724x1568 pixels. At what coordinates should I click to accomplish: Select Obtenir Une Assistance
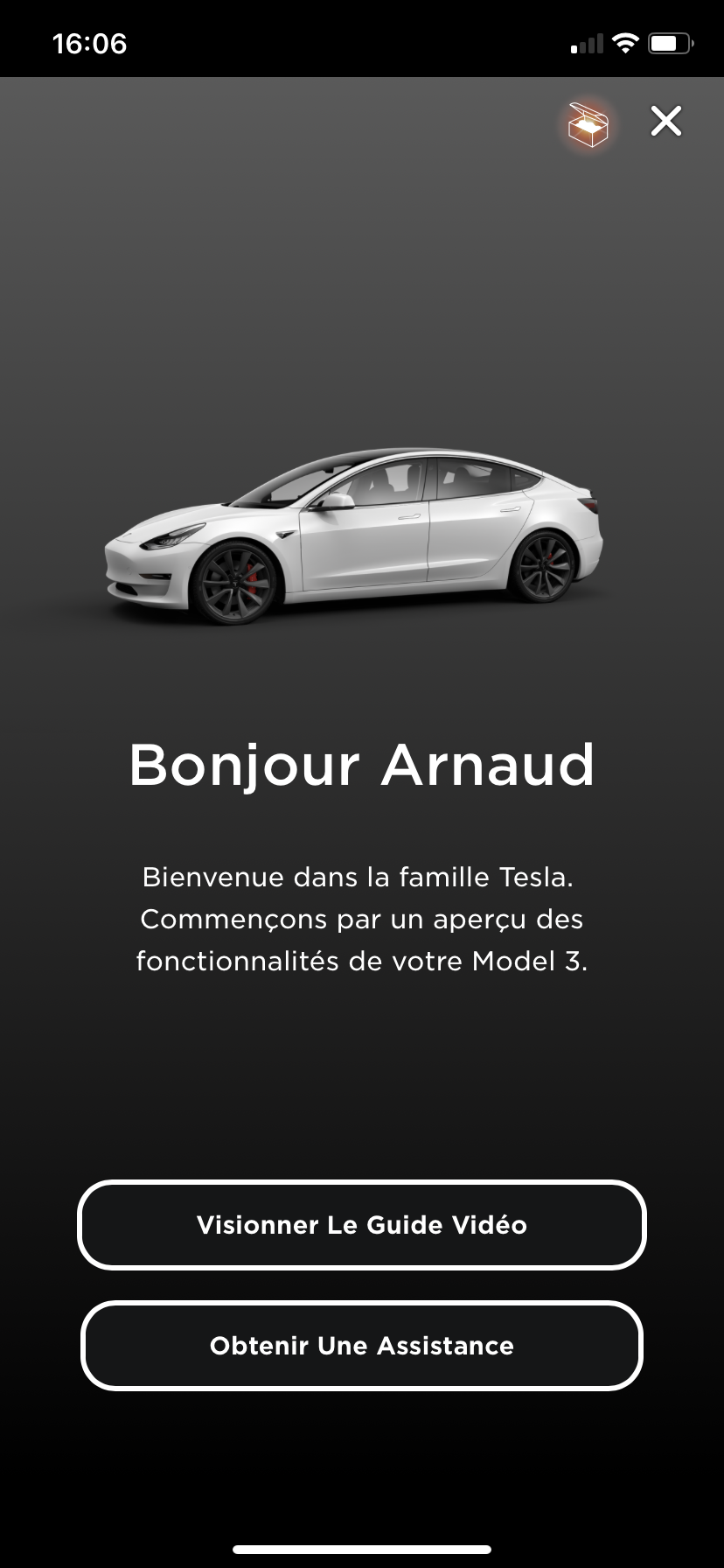click(x=362, y=1345)
